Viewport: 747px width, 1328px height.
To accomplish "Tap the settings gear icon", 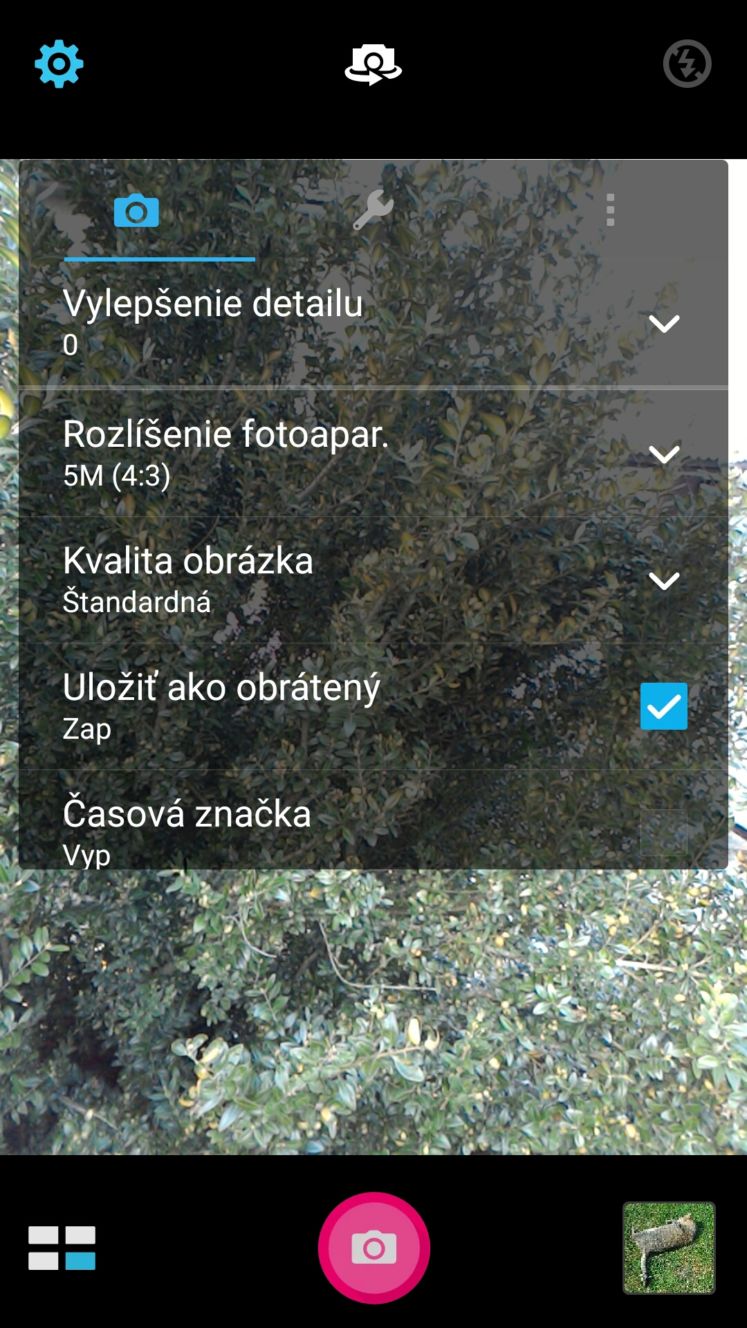I will pos(59,65).
